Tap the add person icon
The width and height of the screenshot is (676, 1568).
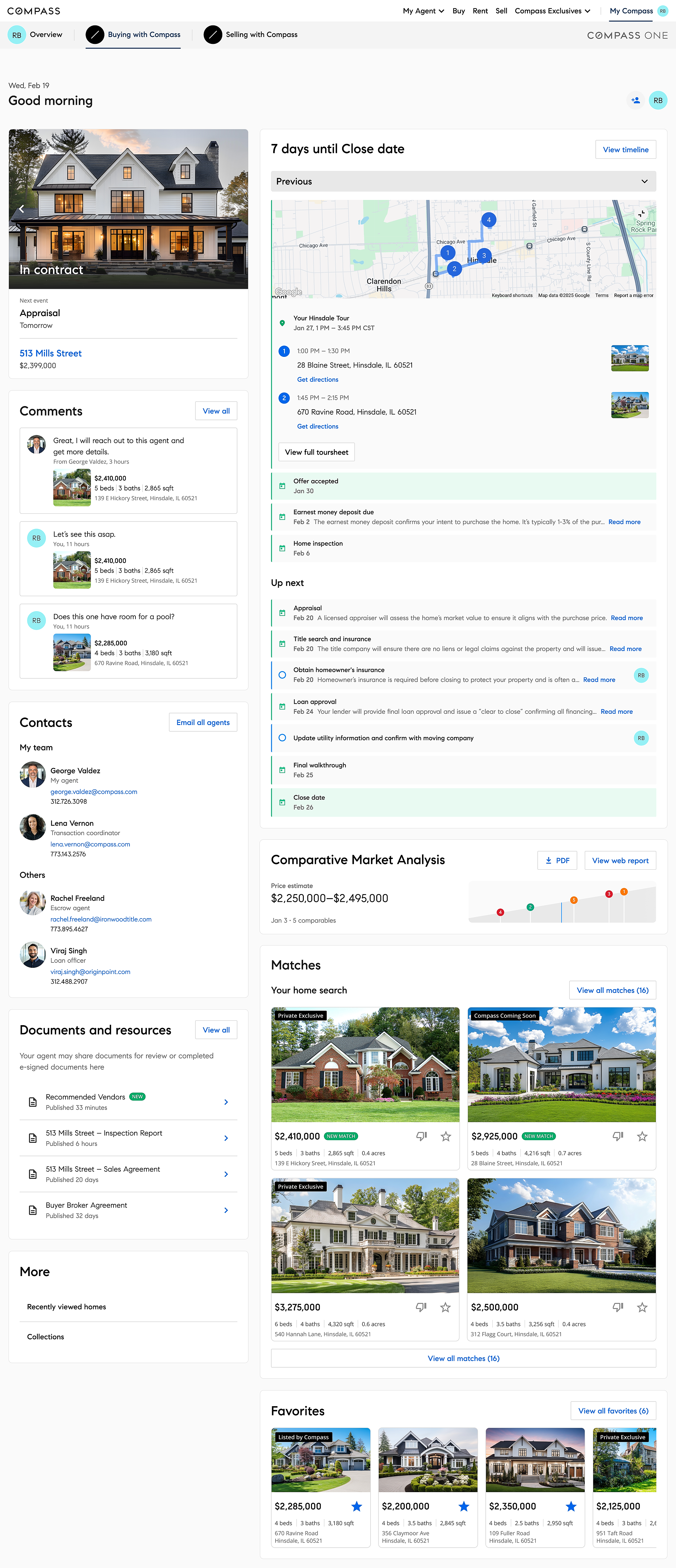click(635, 100)
